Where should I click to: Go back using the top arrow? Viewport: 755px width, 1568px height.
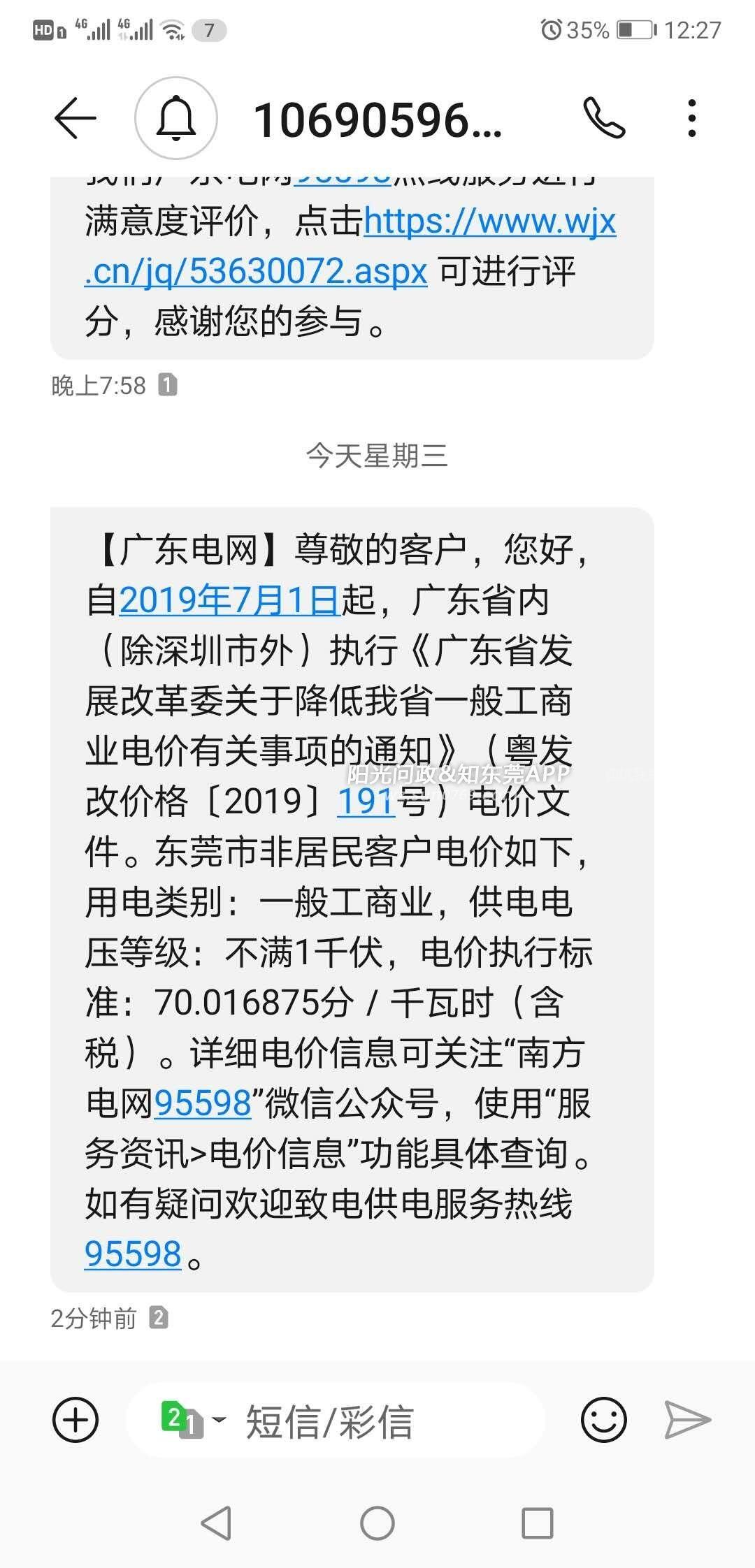[x=75, y=119]
